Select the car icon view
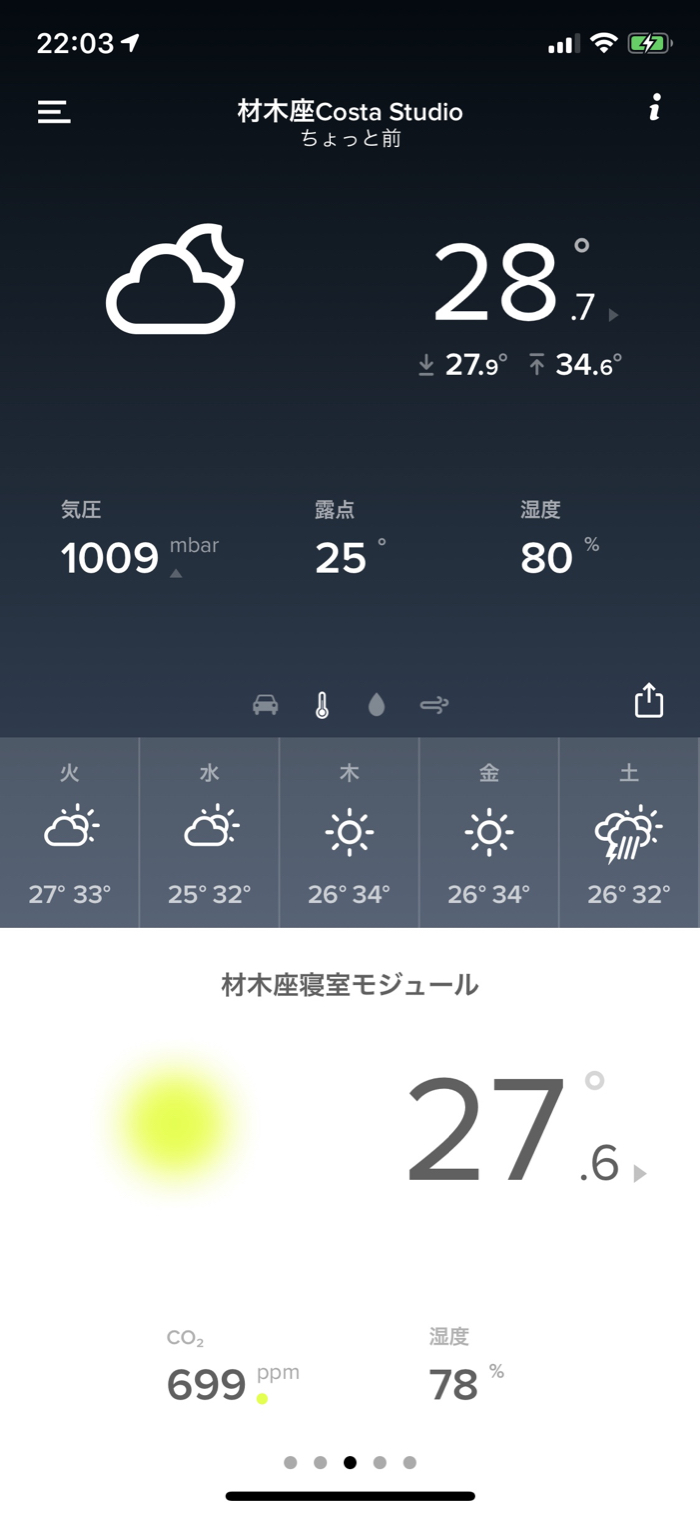Image resolution: width=700 pixels, height=1516 pixels. 265,705
